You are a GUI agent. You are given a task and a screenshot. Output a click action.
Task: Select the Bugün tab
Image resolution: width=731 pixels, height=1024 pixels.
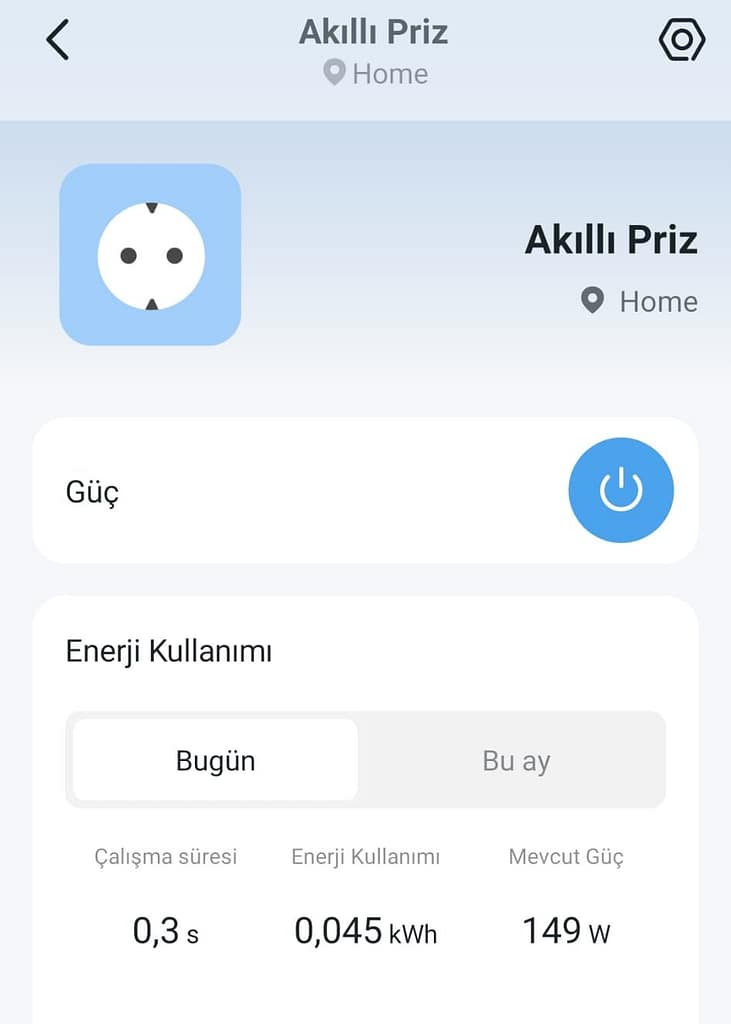click(215, 761)
